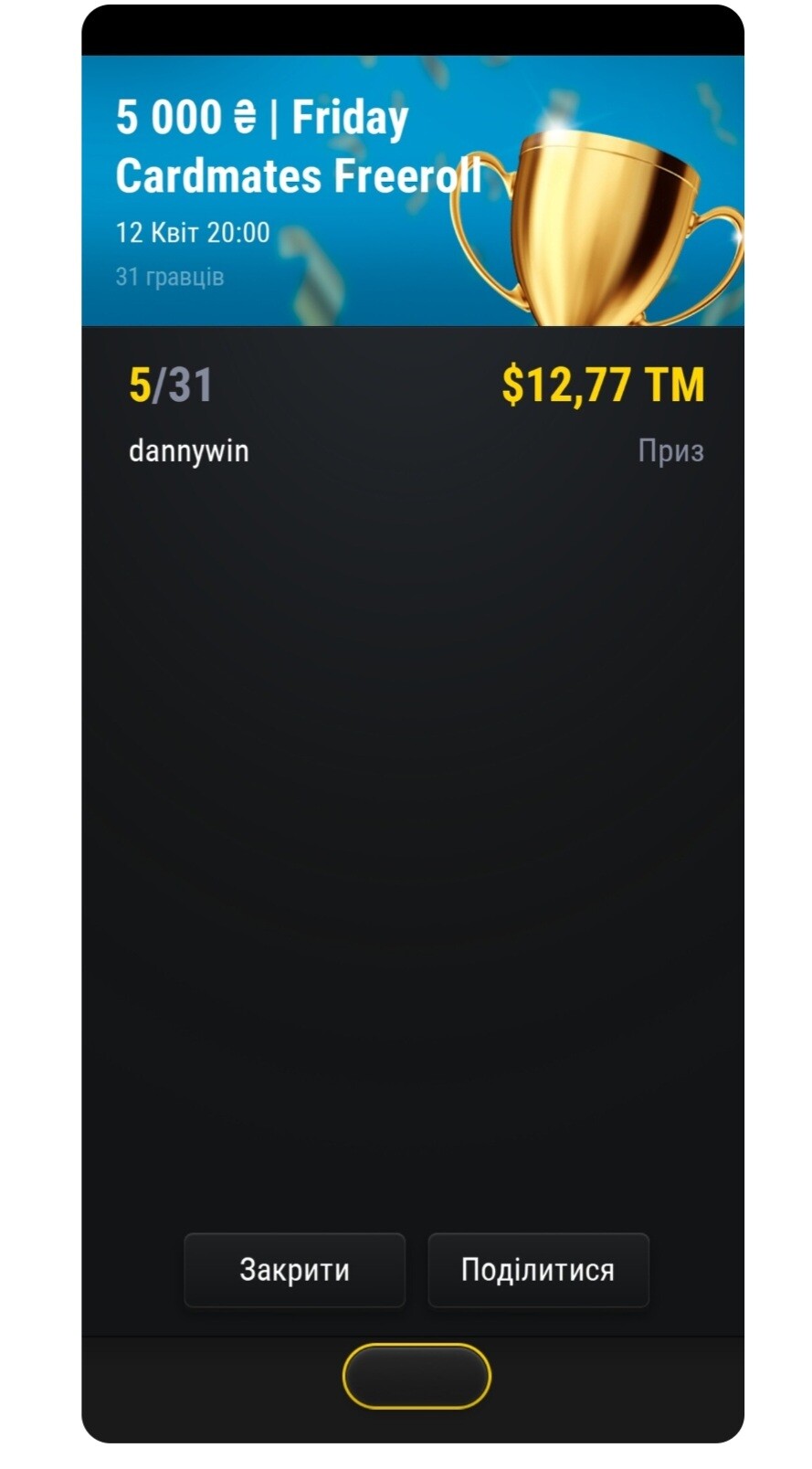The image size is (812, 1469).
Task: Tap the yellow-outlined home pill button
Action: click(x=417, y=1376)
